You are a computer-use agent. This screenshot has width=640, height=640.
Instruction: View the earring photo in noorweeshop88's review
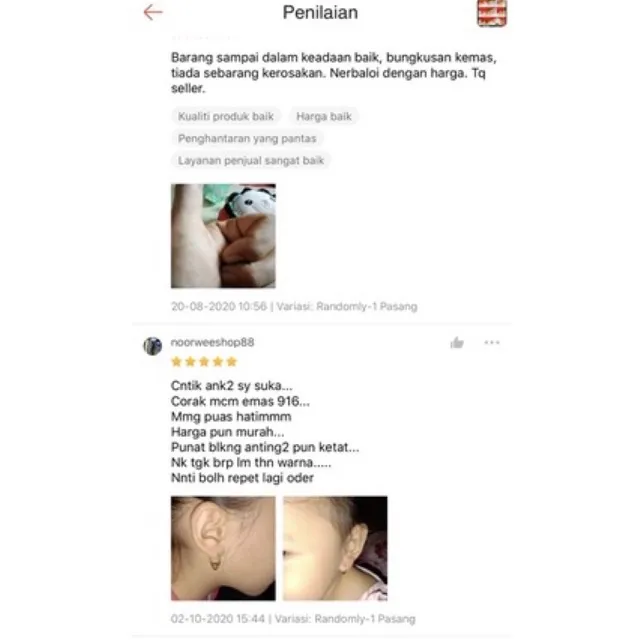(223, 548)
